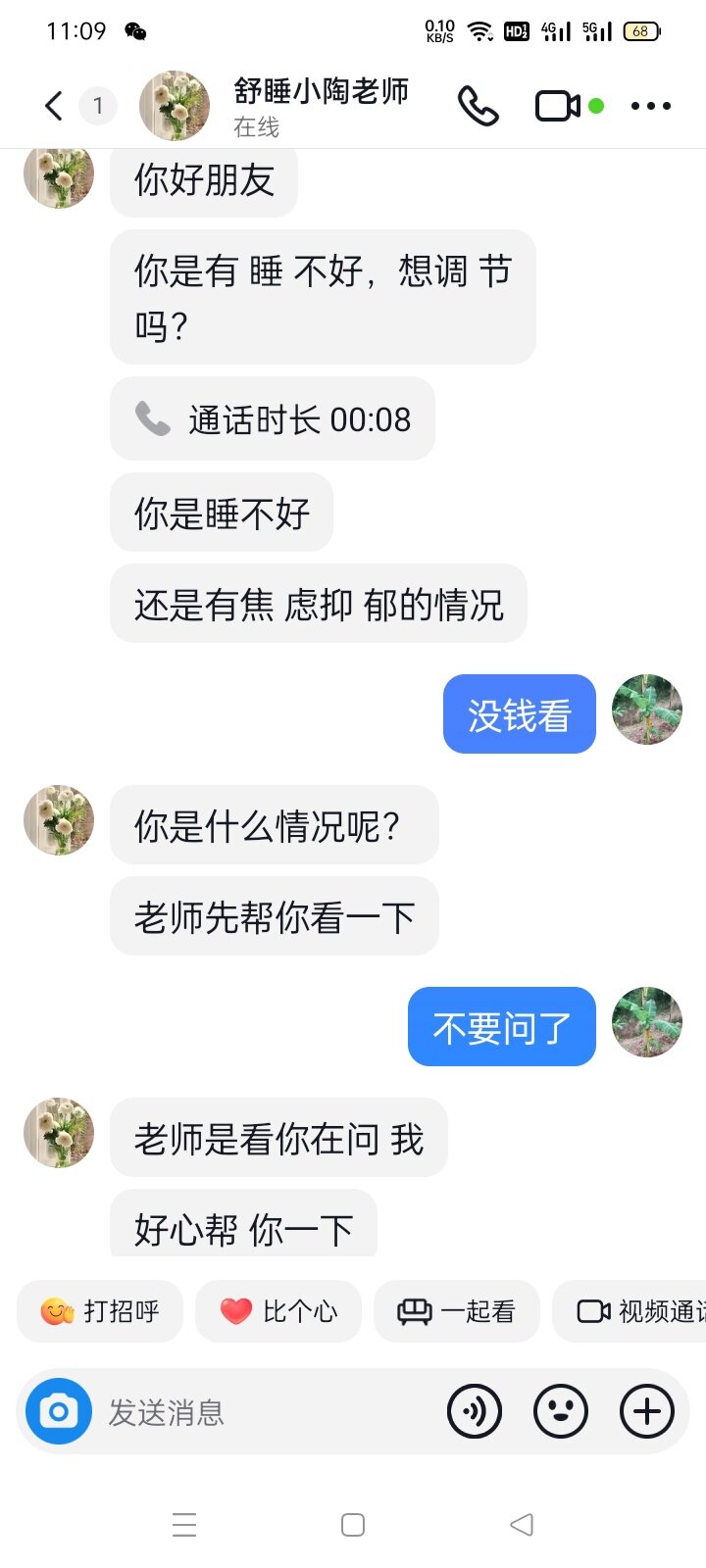Go back to the message list
706x1568 pixels.
click(x=54, y=106)
